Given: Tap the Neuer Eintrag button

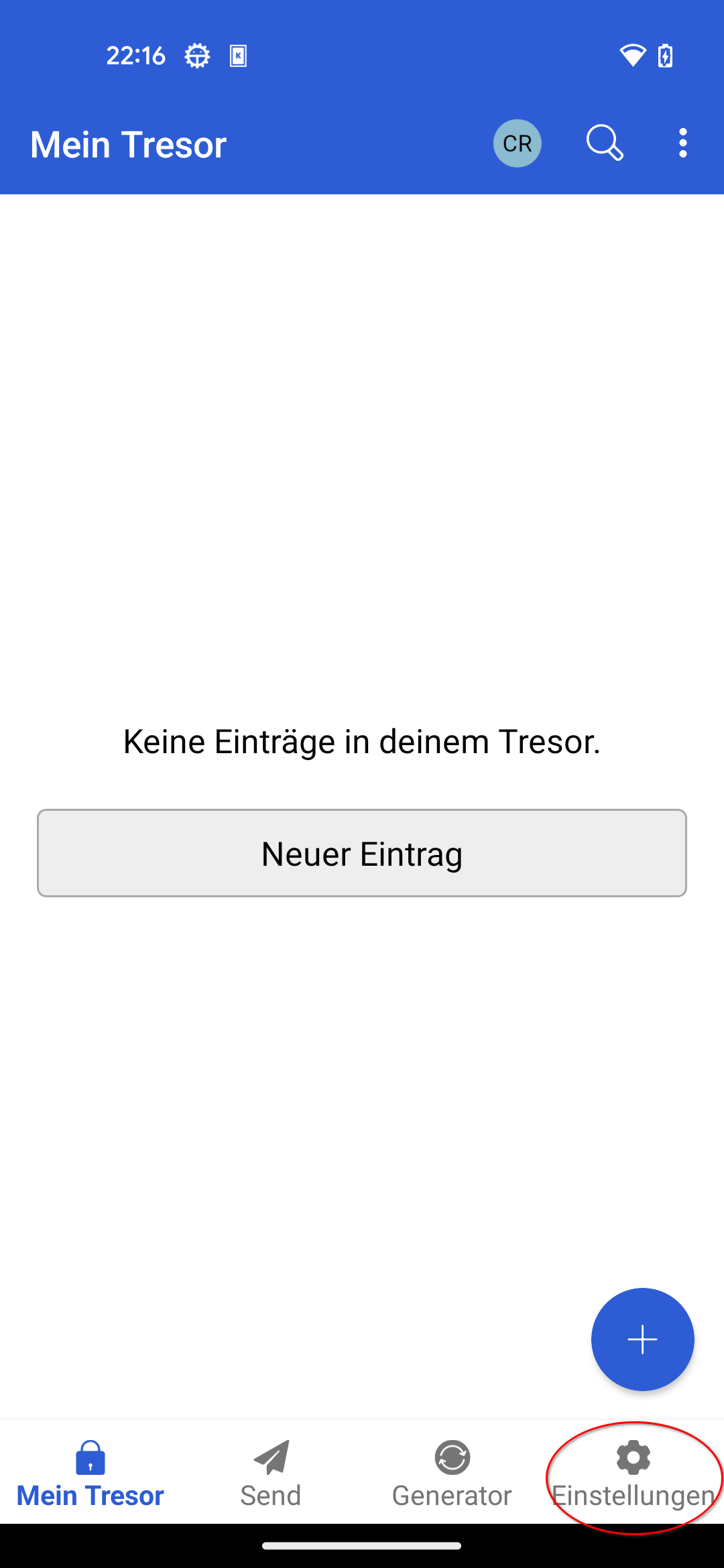Looking at the screenshot, I should click(x=362, y=853).
